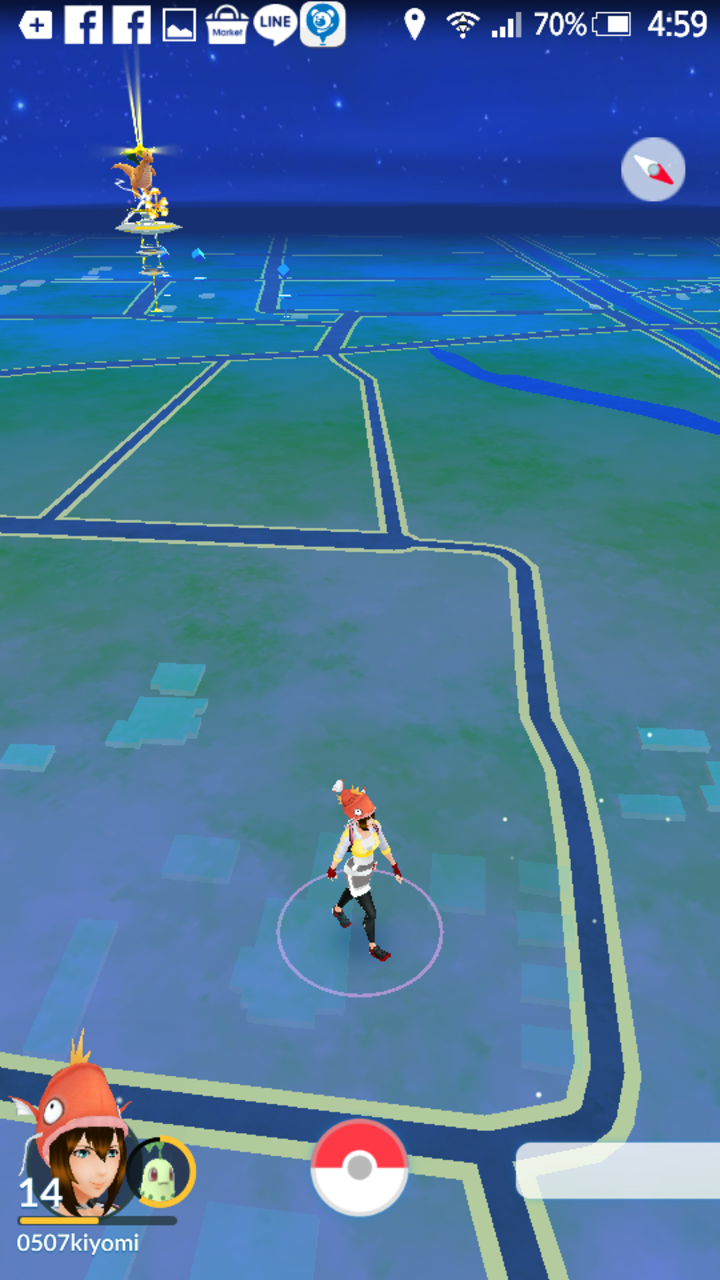Screen dimensions: 720x1280
Task: Open the Poké Ball main menu
Action: [359, 1167]
